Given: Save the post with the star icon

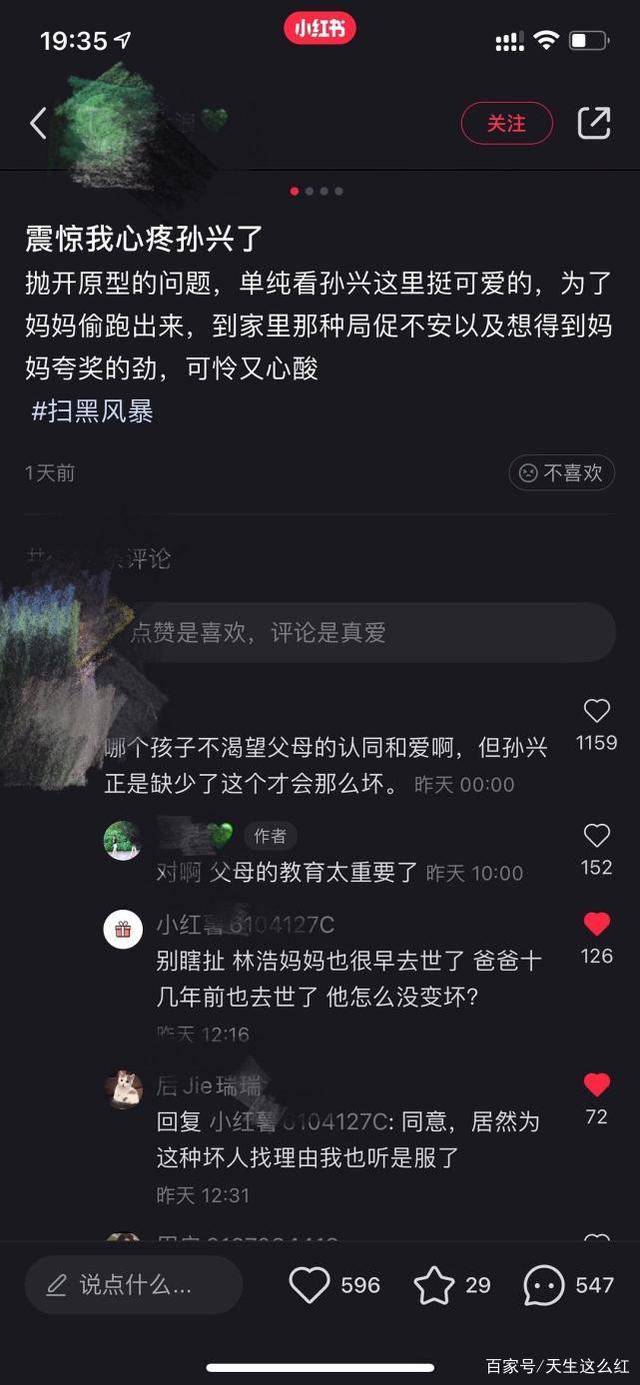Looking at the screenshot, I should (434, 1285).
